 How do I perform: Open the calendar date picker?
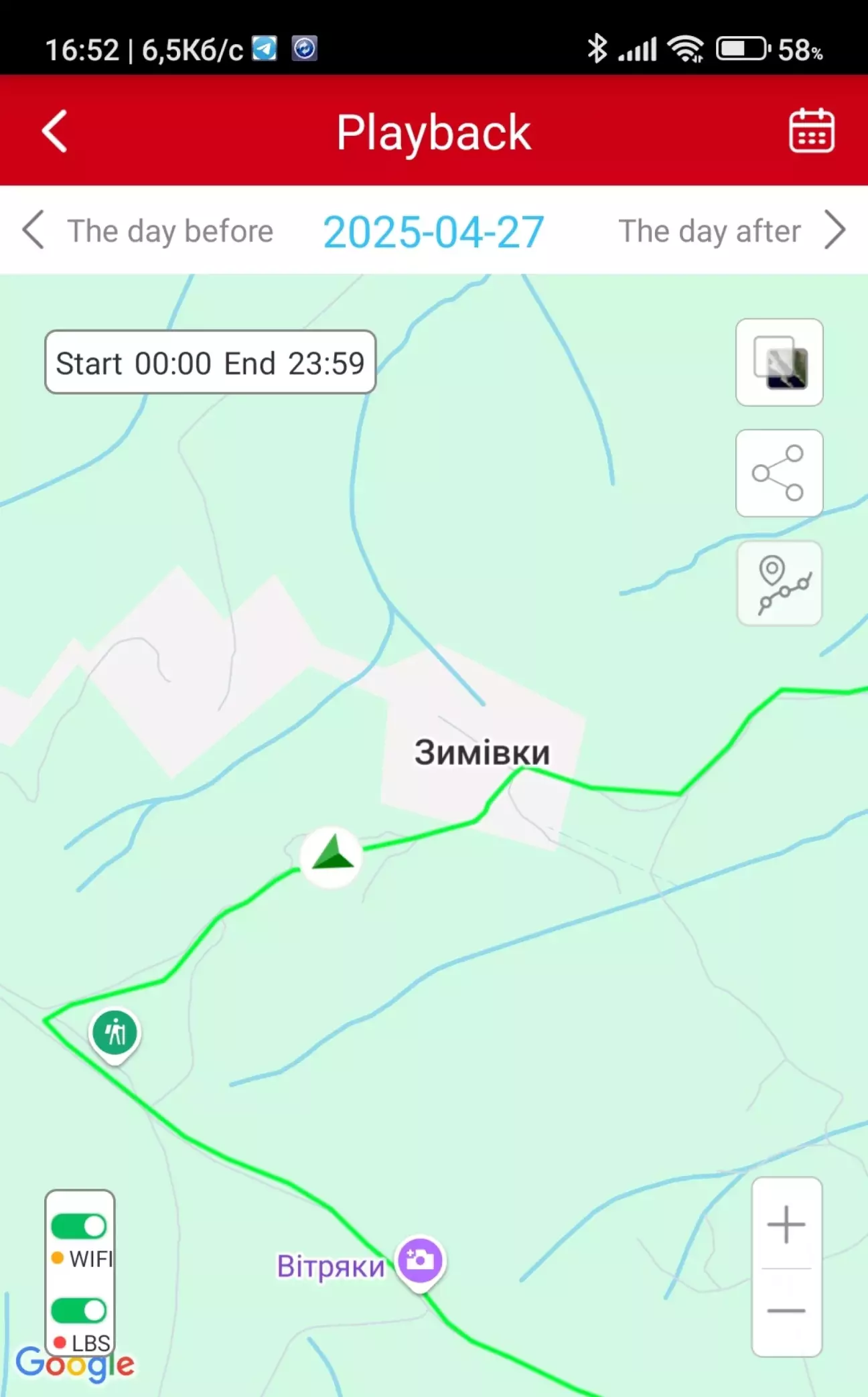811,131
